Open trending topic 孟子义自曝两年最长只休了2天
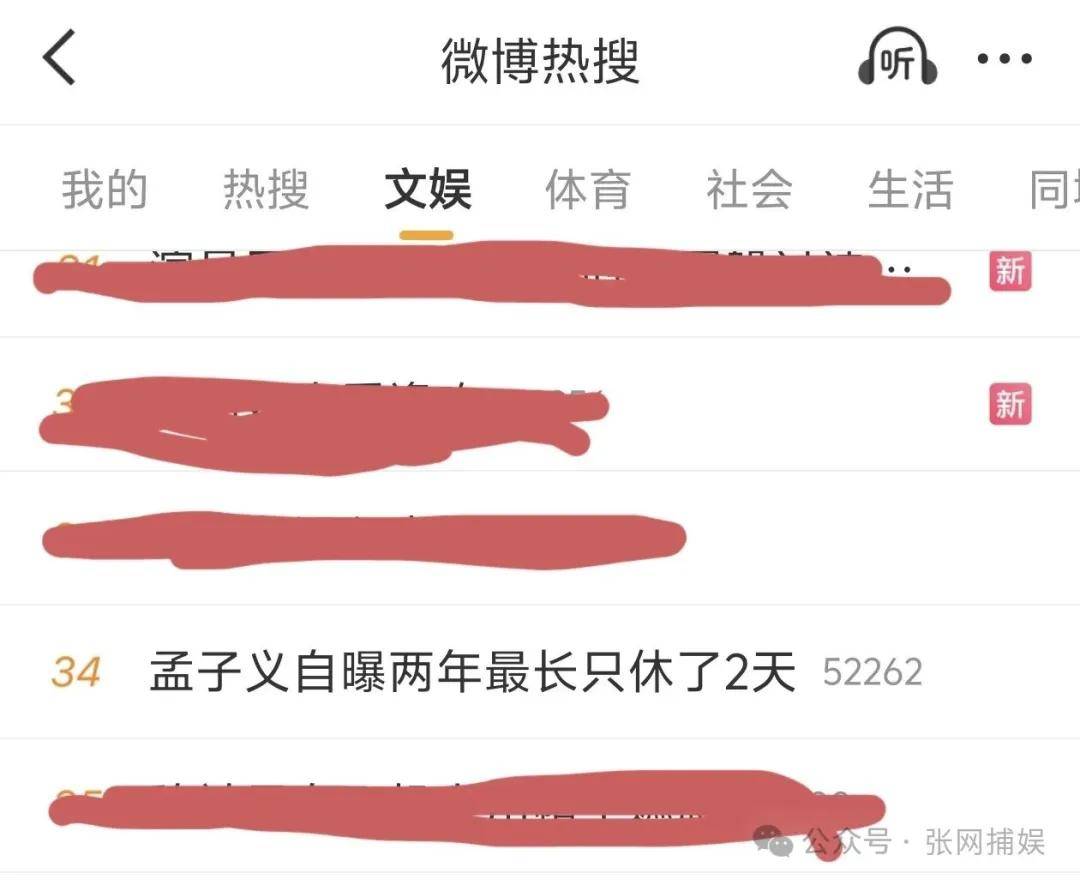1080x885 pixels. point(472,672)
